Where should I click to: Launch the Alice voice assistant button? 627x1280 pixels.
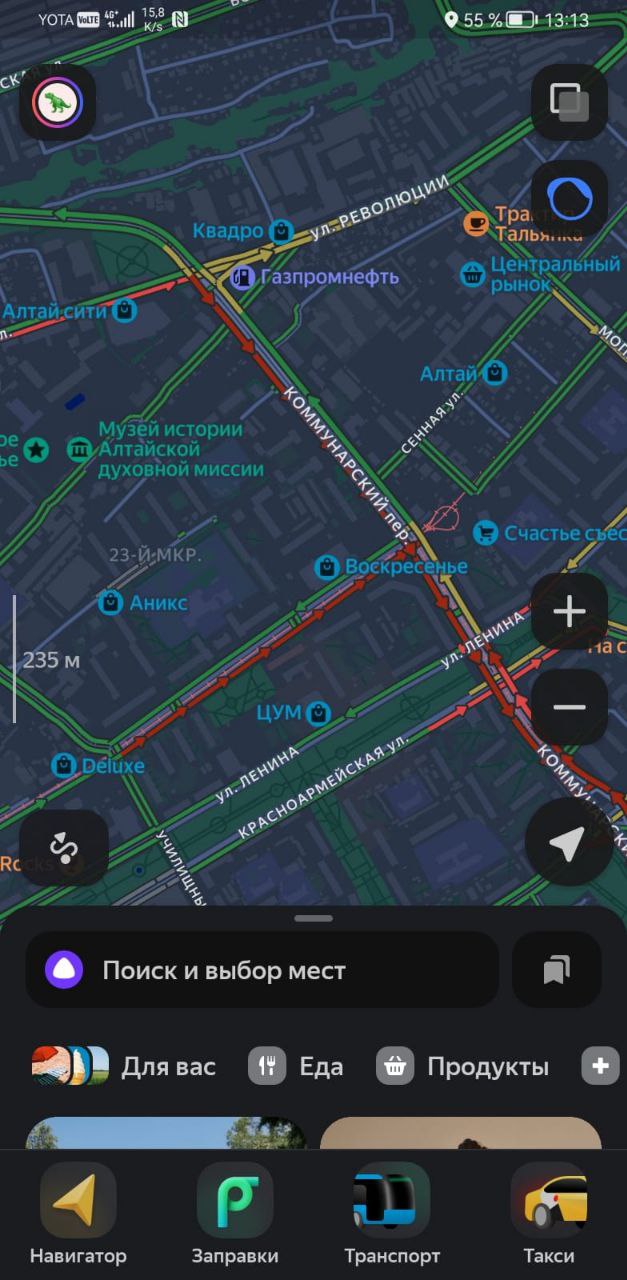(x=569, y=198)
